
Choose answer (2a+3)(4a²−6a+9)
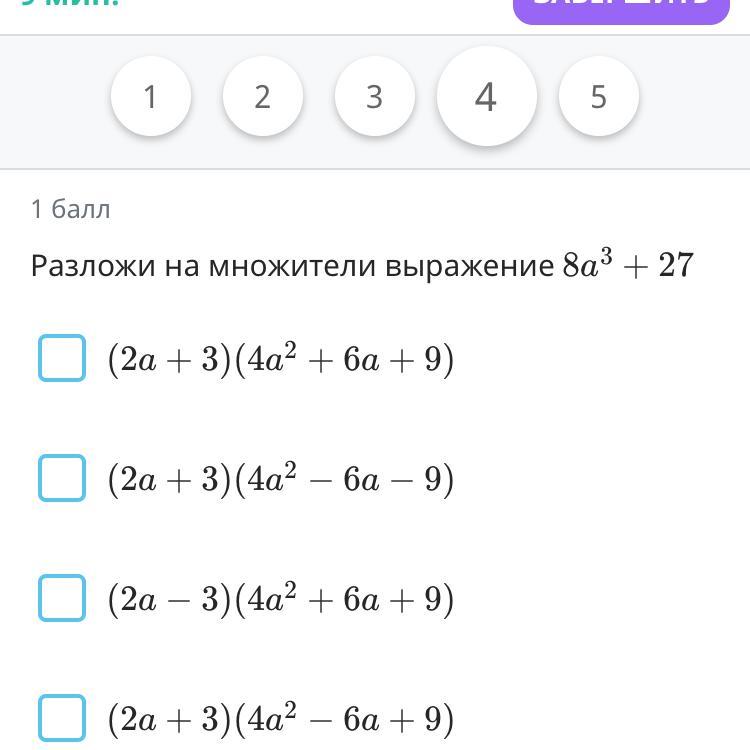[62, 718]
